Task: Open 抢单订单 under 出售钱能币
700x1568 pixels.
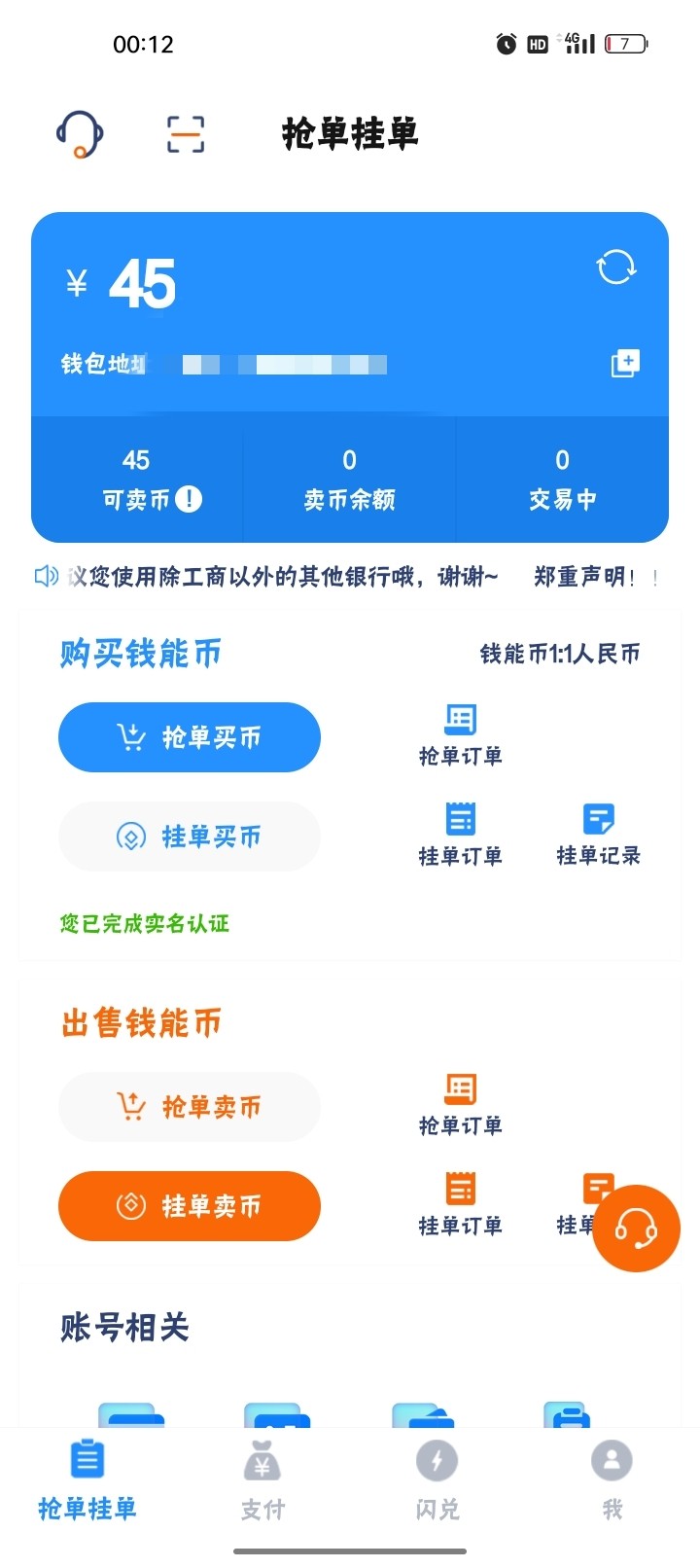Action: (460, 1105)
